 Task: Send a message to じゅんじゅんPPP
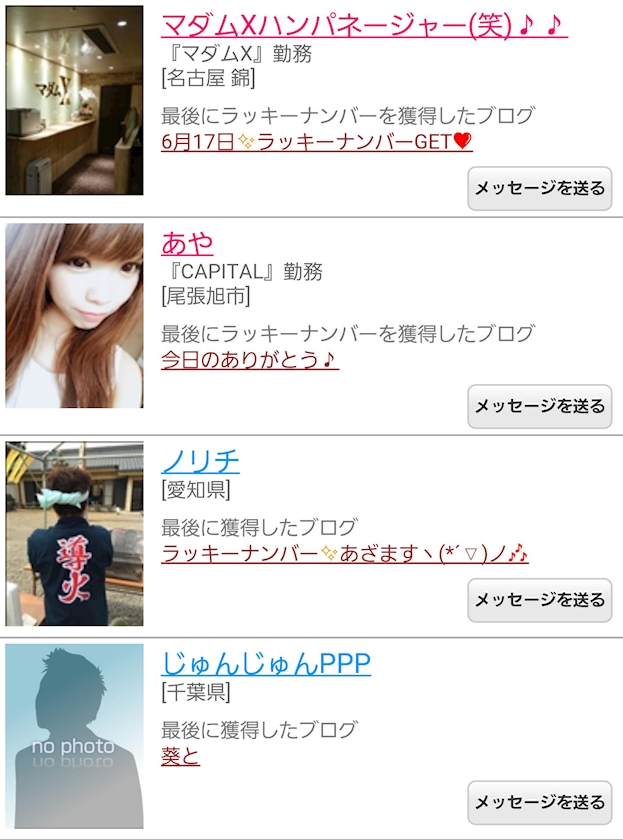pos(539,802)
